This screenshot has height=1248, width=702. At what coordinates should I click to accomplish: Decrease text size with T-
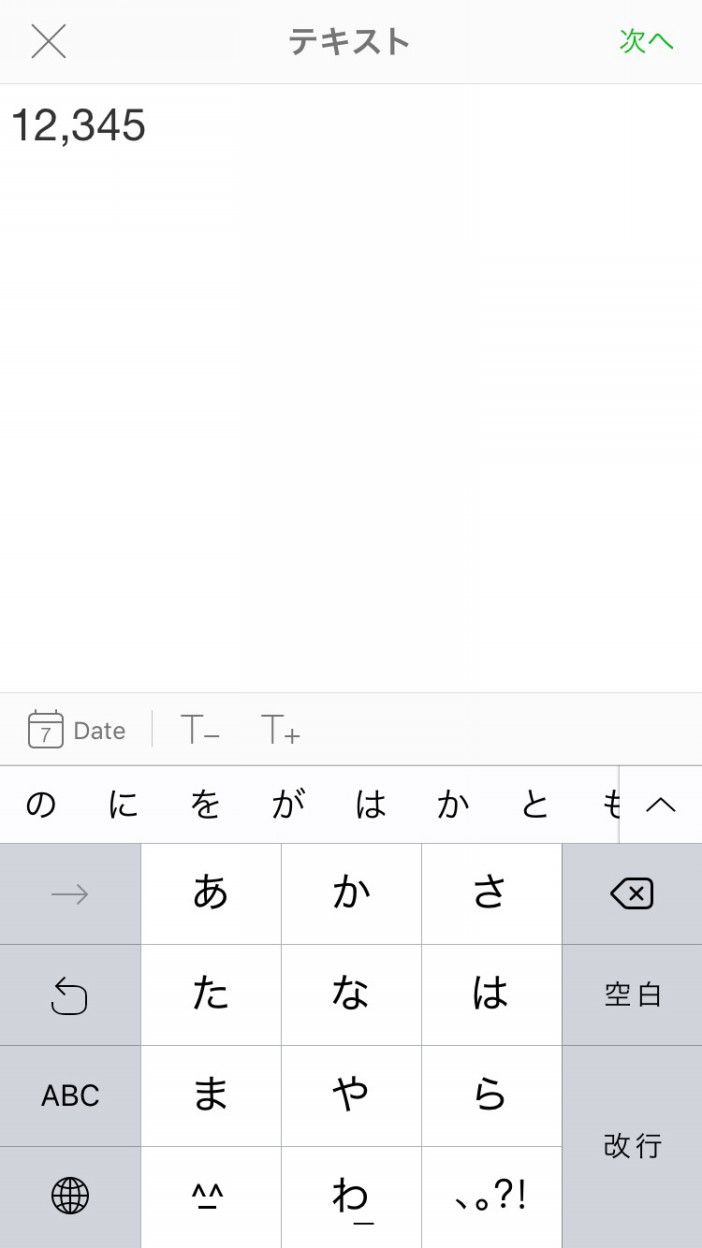(200, 730)
